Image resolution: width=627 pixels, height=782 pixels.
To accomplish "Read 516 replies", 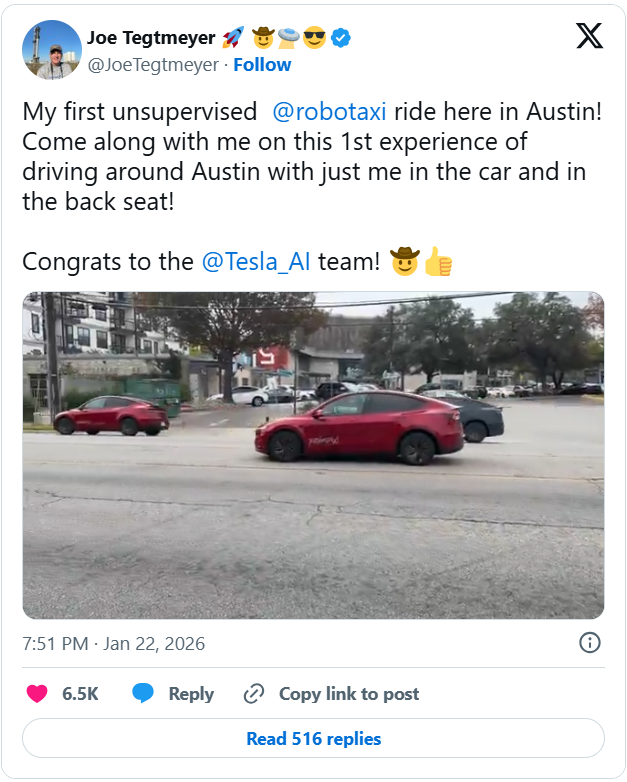I will [313, 739].
